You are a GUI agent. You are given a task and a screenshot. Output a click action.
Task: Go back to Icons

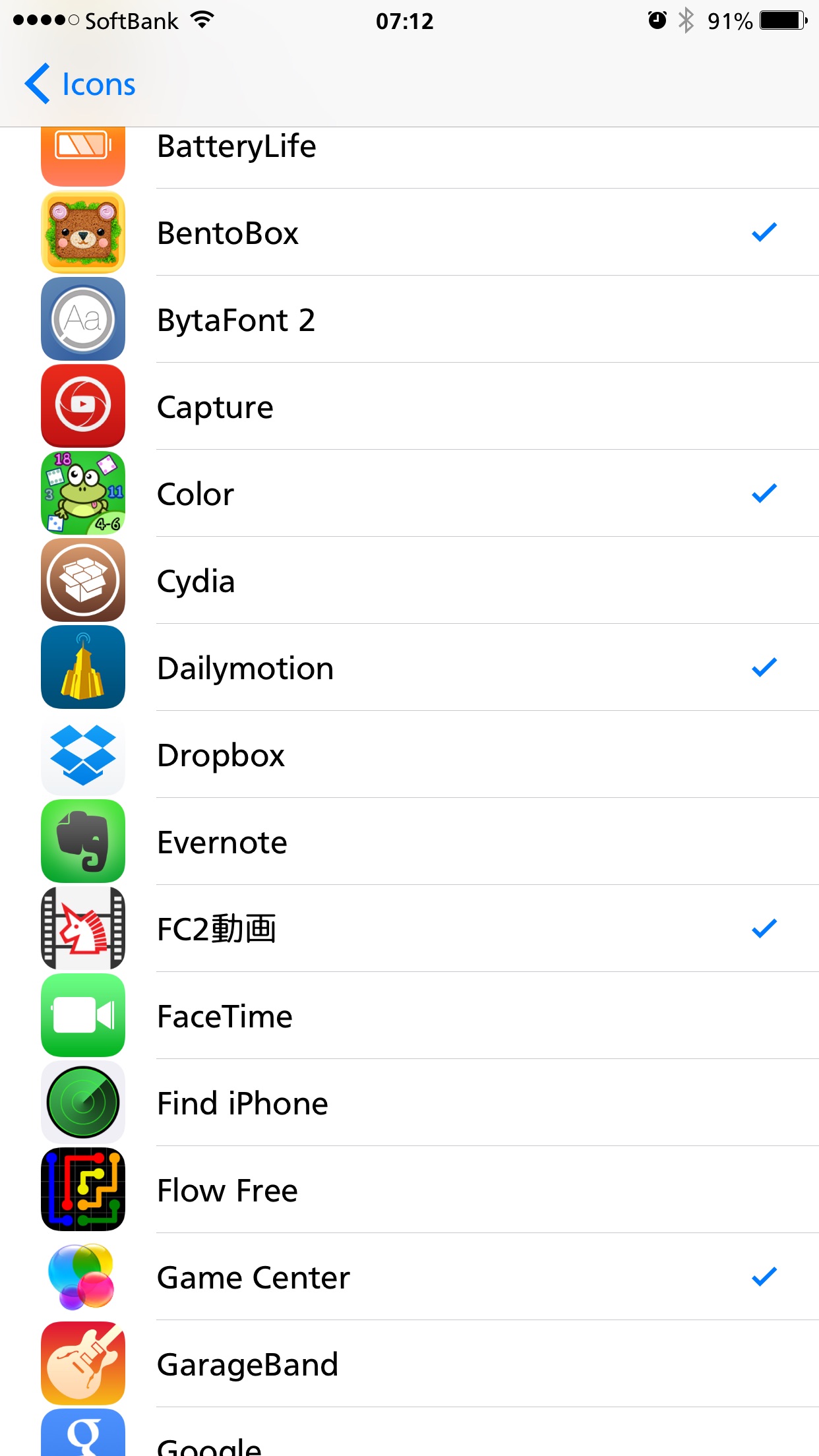coord(80,84)
